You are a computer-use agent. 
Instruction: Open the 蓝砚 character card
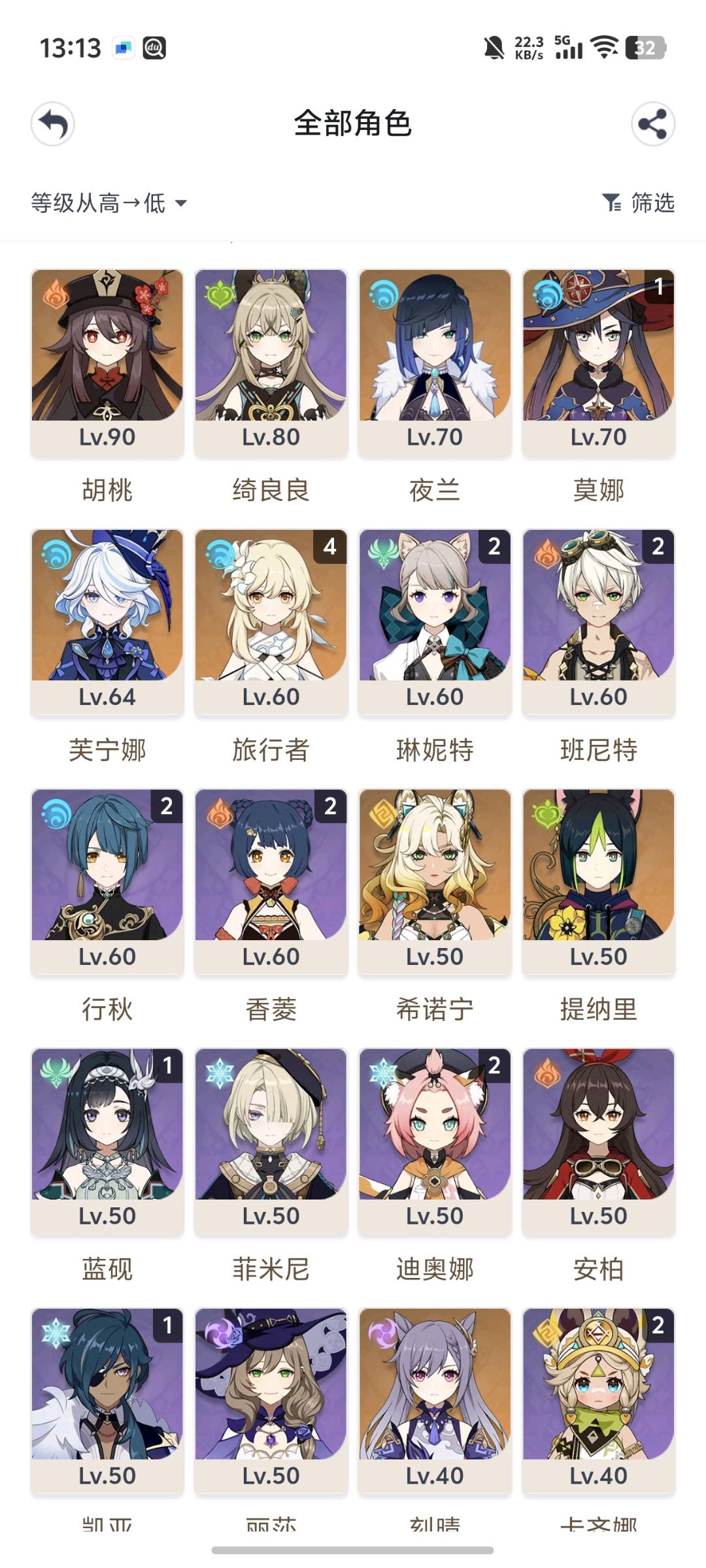pyautogui.click(x=107, y=1141)
